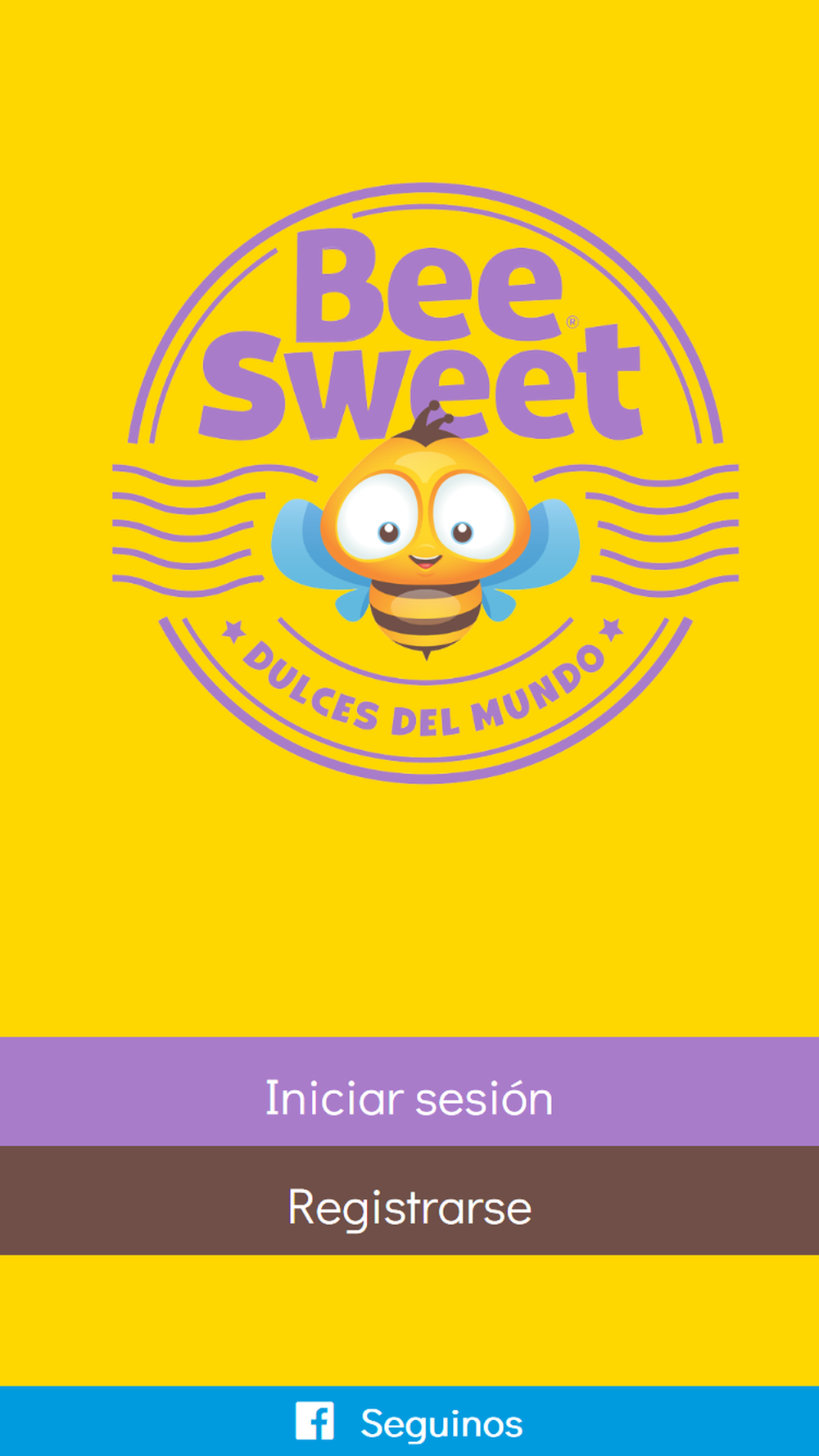Tap the Iniciar sesión button
This screenshot has width=819, height=1456.
click(409, 1092)
